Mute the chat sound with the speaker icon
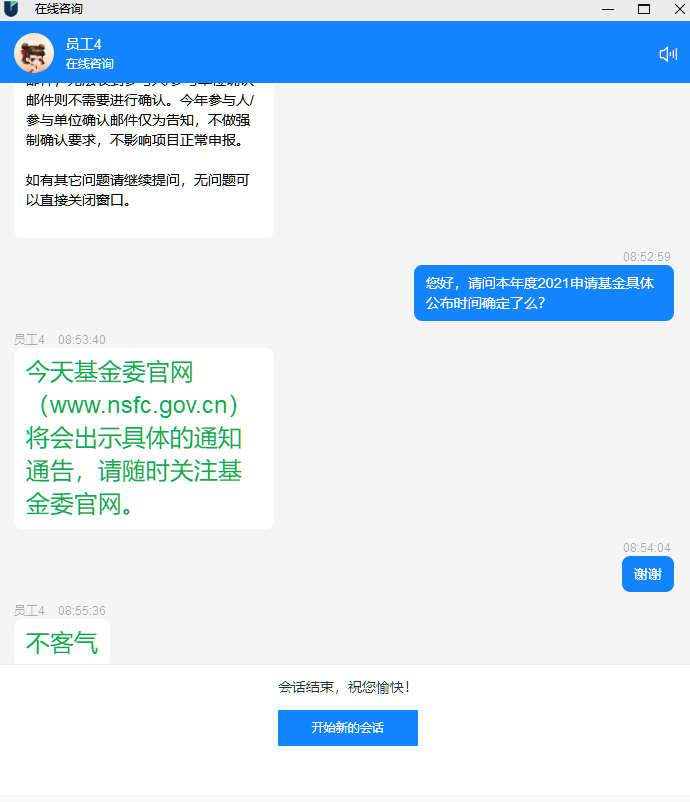 (668, 54)
